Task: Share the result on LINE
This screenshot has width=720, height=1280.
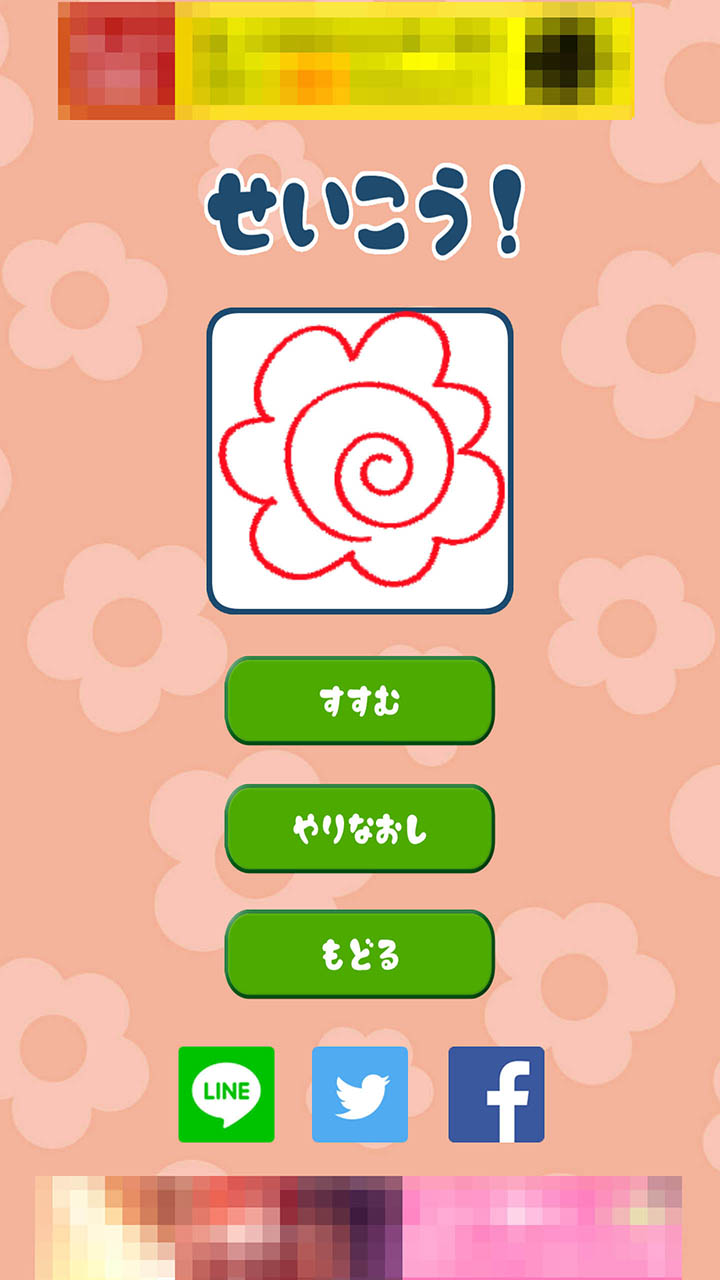Action: pos(226,1094)
